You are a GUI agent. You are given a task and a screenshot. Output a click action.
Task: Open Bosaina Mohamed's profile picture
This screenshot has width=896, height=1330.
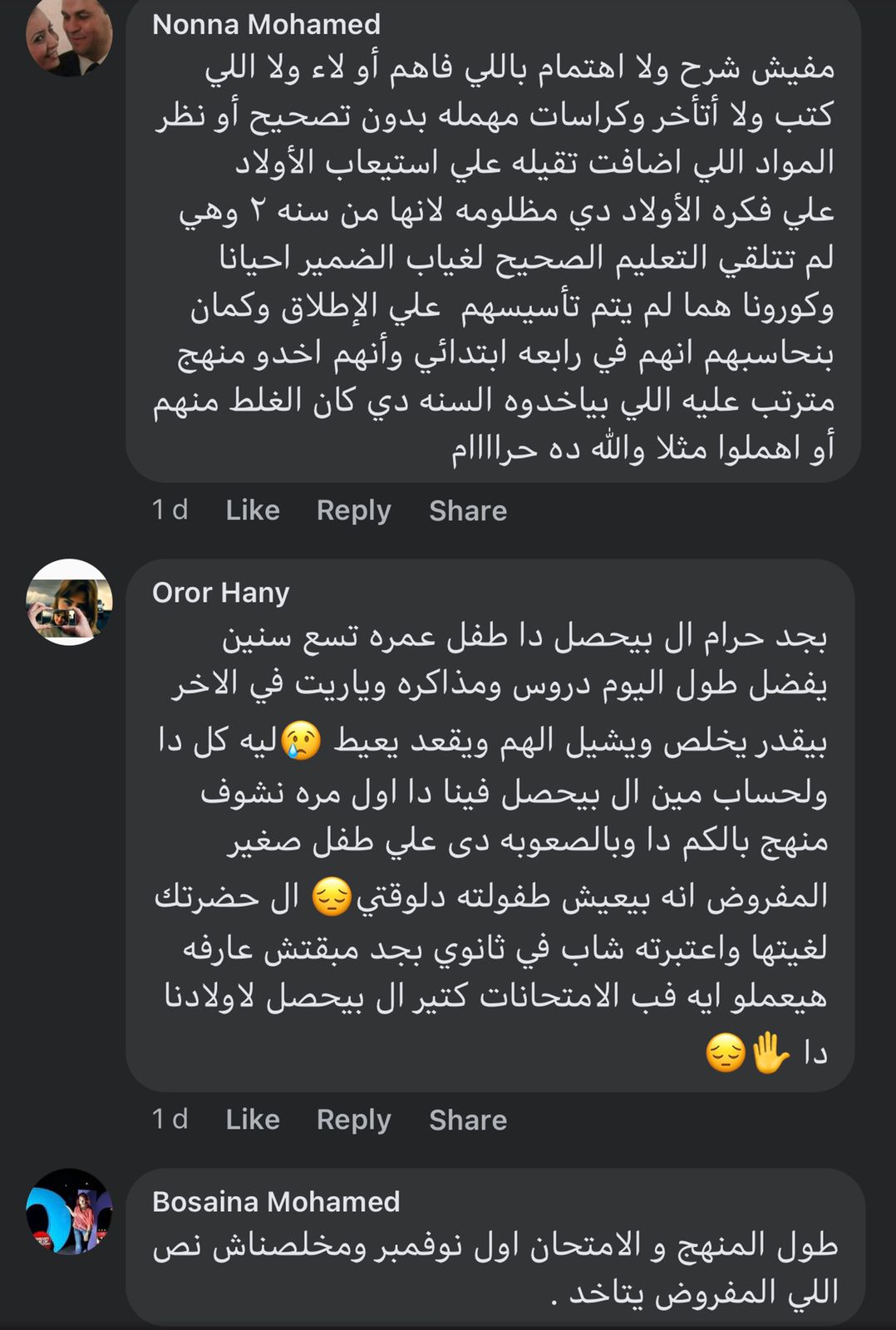pyautogui.click(x=69, y=1211)
